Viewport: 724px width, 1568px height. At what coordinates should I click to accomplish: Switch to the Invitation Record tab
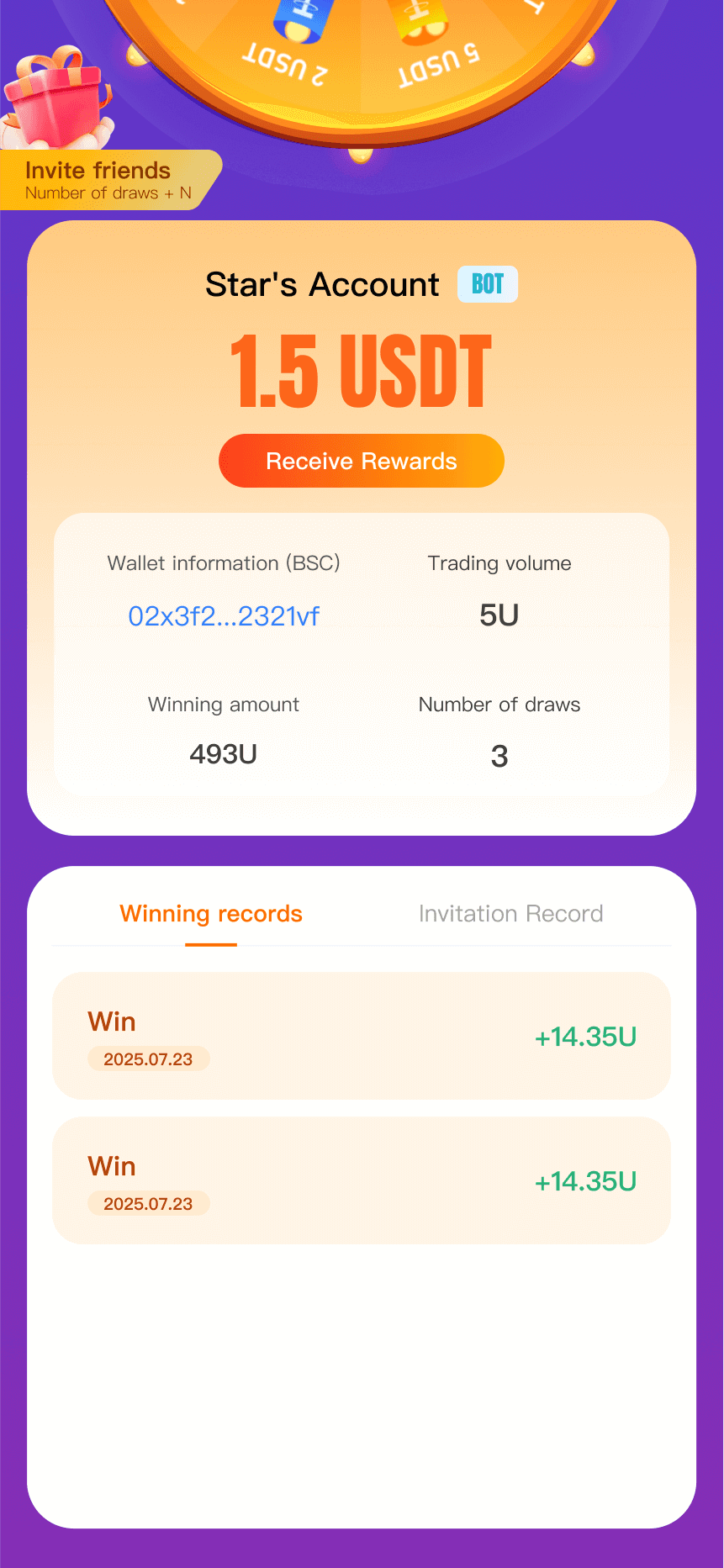[x=510, y=914]
